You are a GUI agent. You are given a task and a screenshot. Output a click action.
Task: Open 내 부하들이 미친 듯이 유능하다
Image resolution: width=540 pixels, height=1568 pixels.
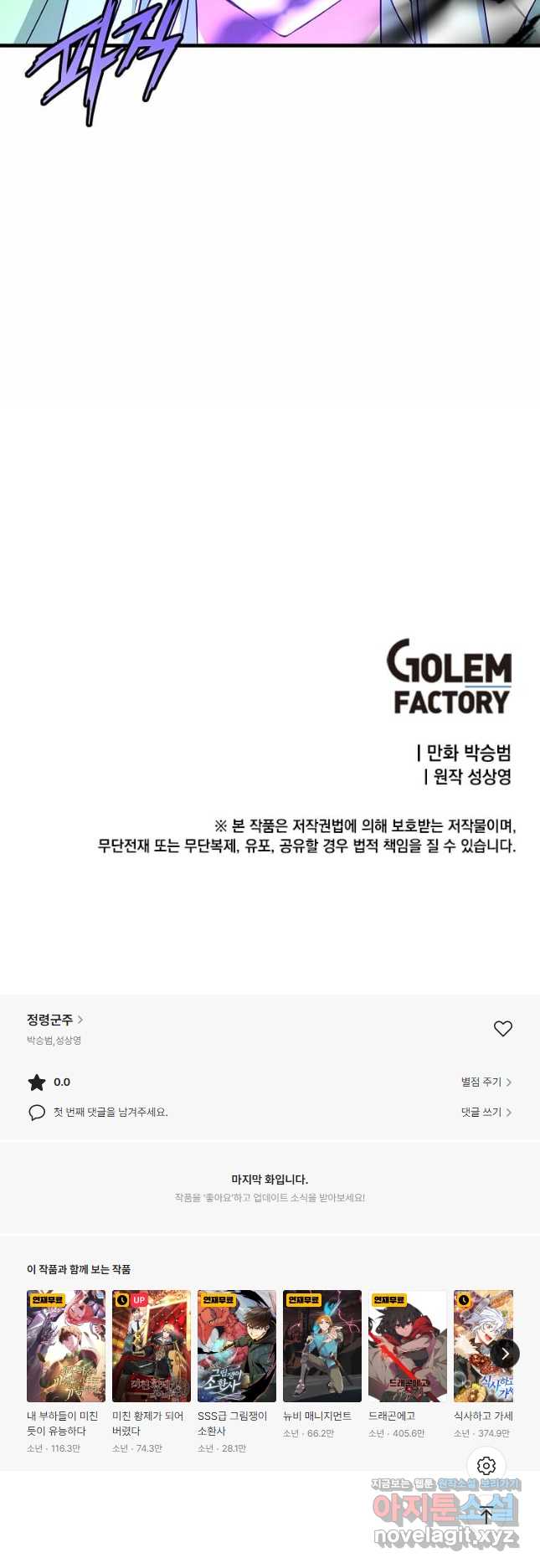[x=66, y=1346]
